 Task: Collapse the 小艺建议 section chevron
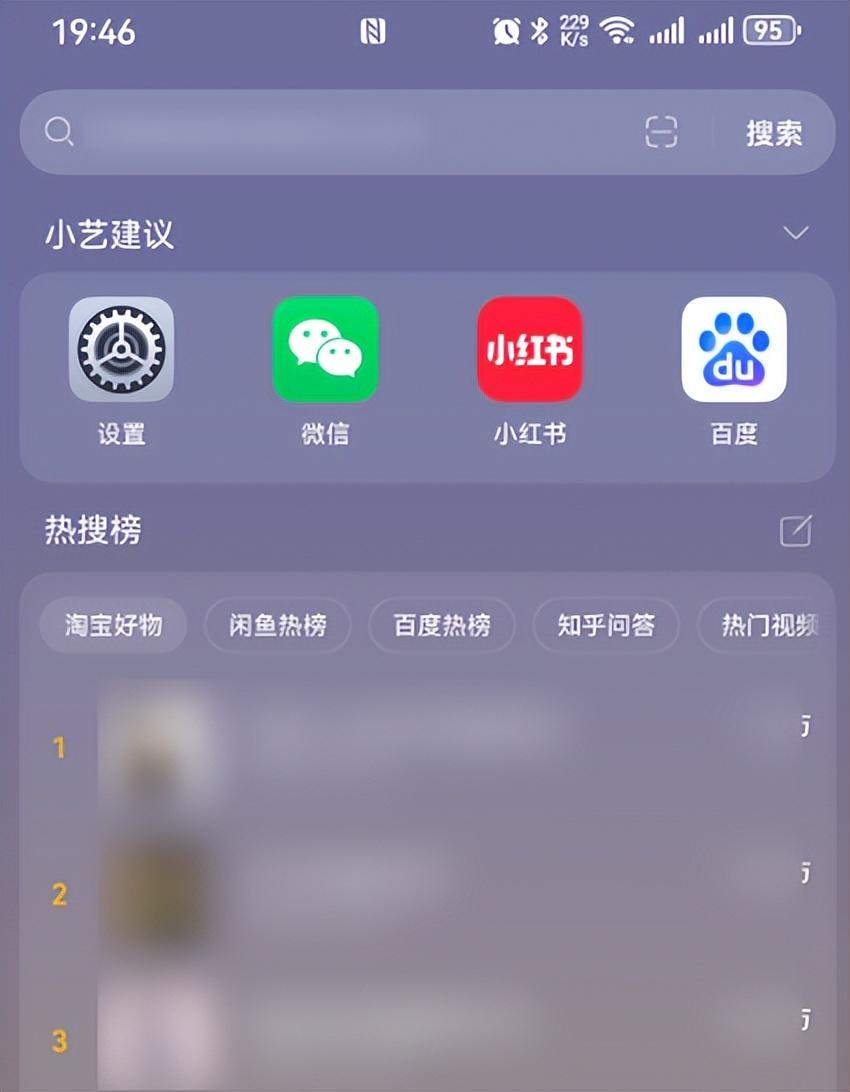click(796, 233)
